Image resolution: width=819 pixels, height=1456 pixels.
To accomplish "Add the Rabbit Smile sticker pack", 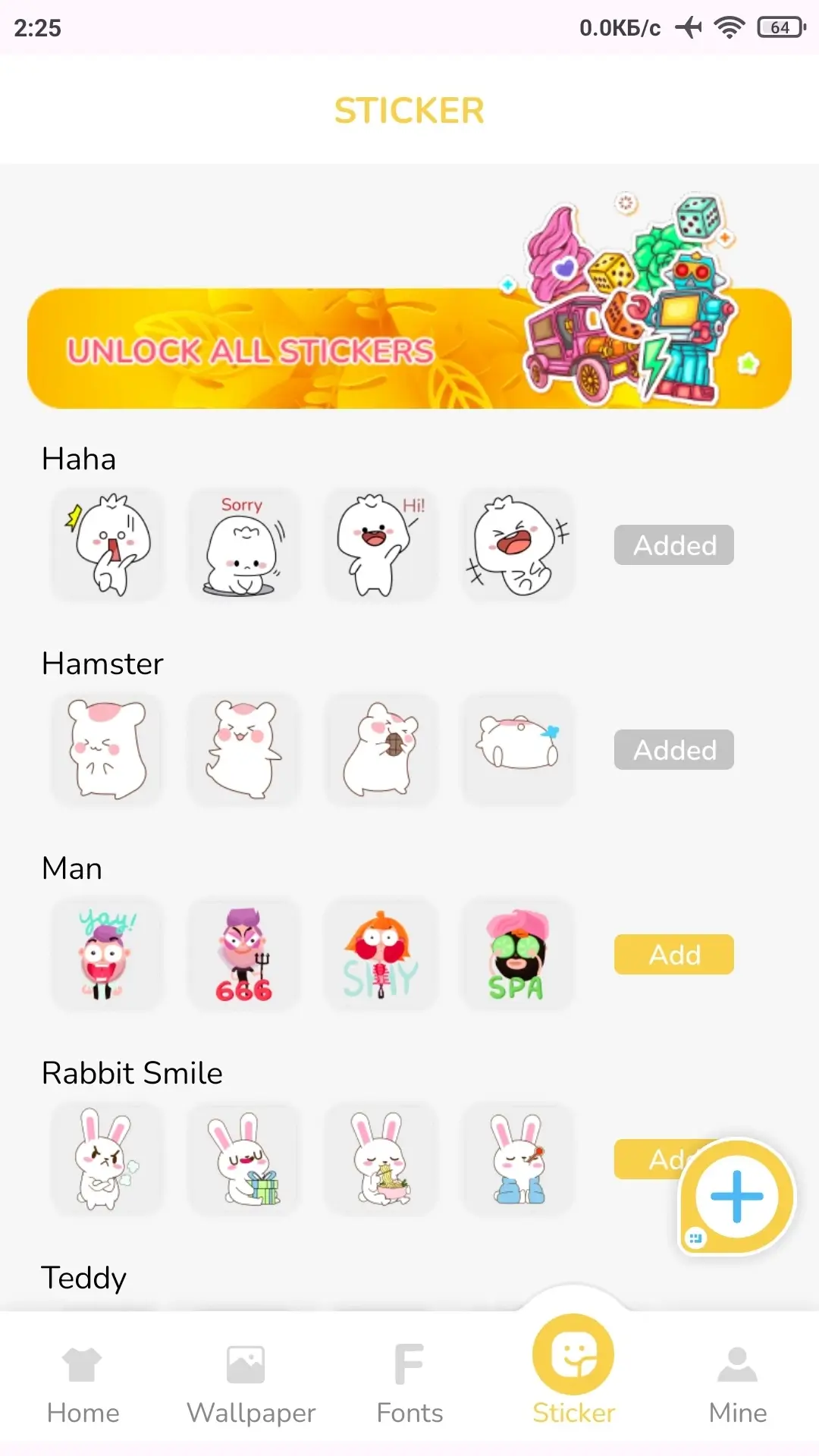I will 652,1159.
